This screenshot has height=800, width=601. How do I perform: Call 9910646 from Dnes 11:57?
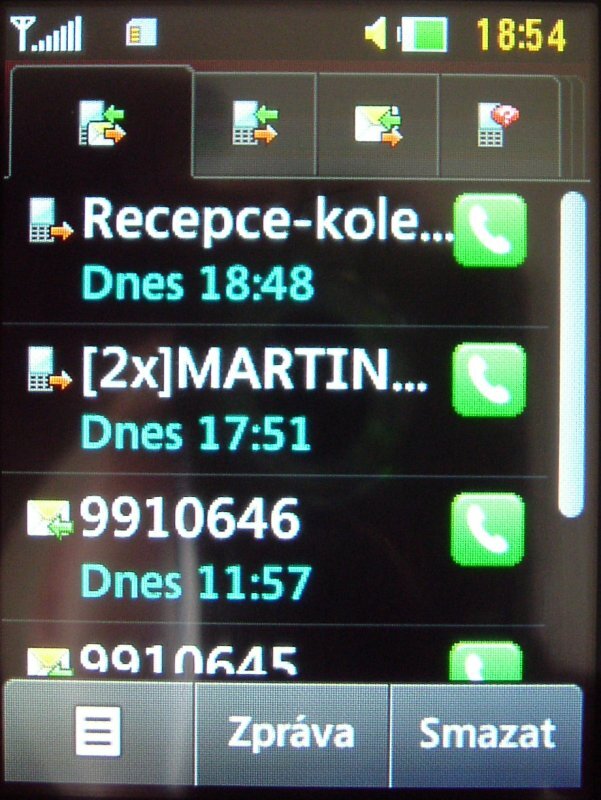[x=489, y=529]
